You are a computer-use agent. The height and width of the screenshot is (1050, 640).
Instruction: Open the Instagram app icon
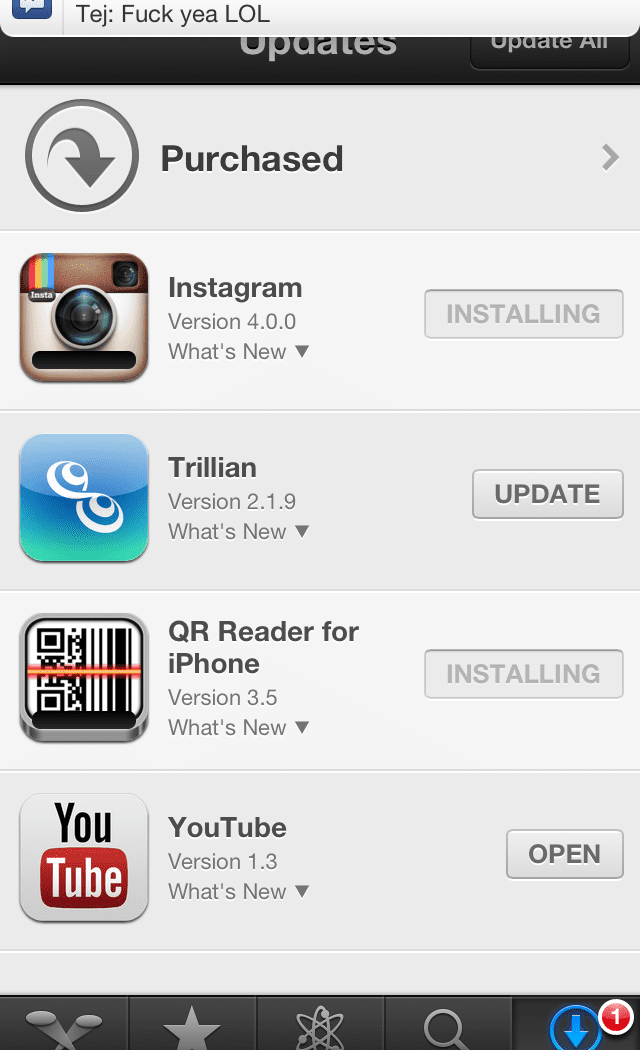coord(84,318)
